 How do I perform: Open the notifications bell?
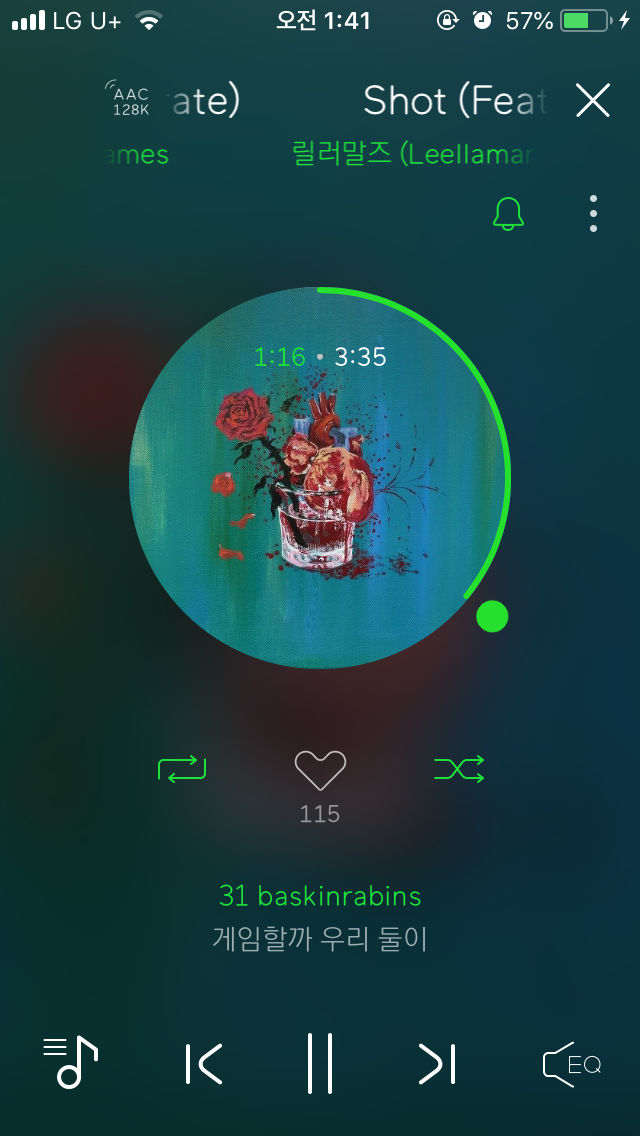point(509,213)
